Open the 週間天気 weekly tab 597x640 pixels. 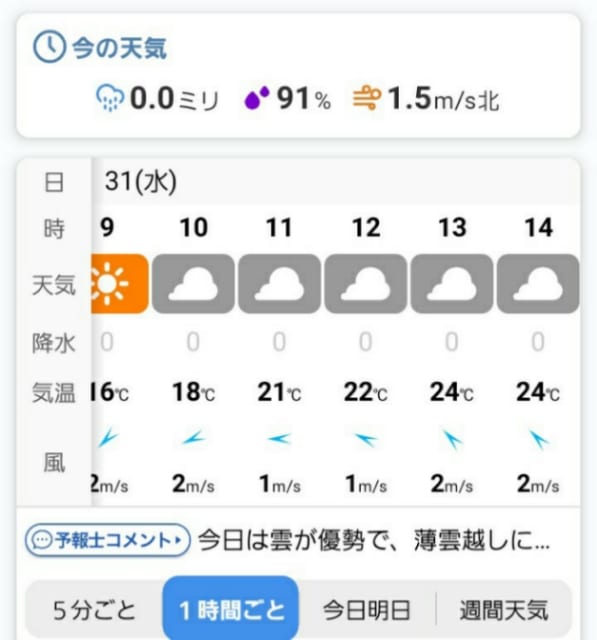click(504, 610)
